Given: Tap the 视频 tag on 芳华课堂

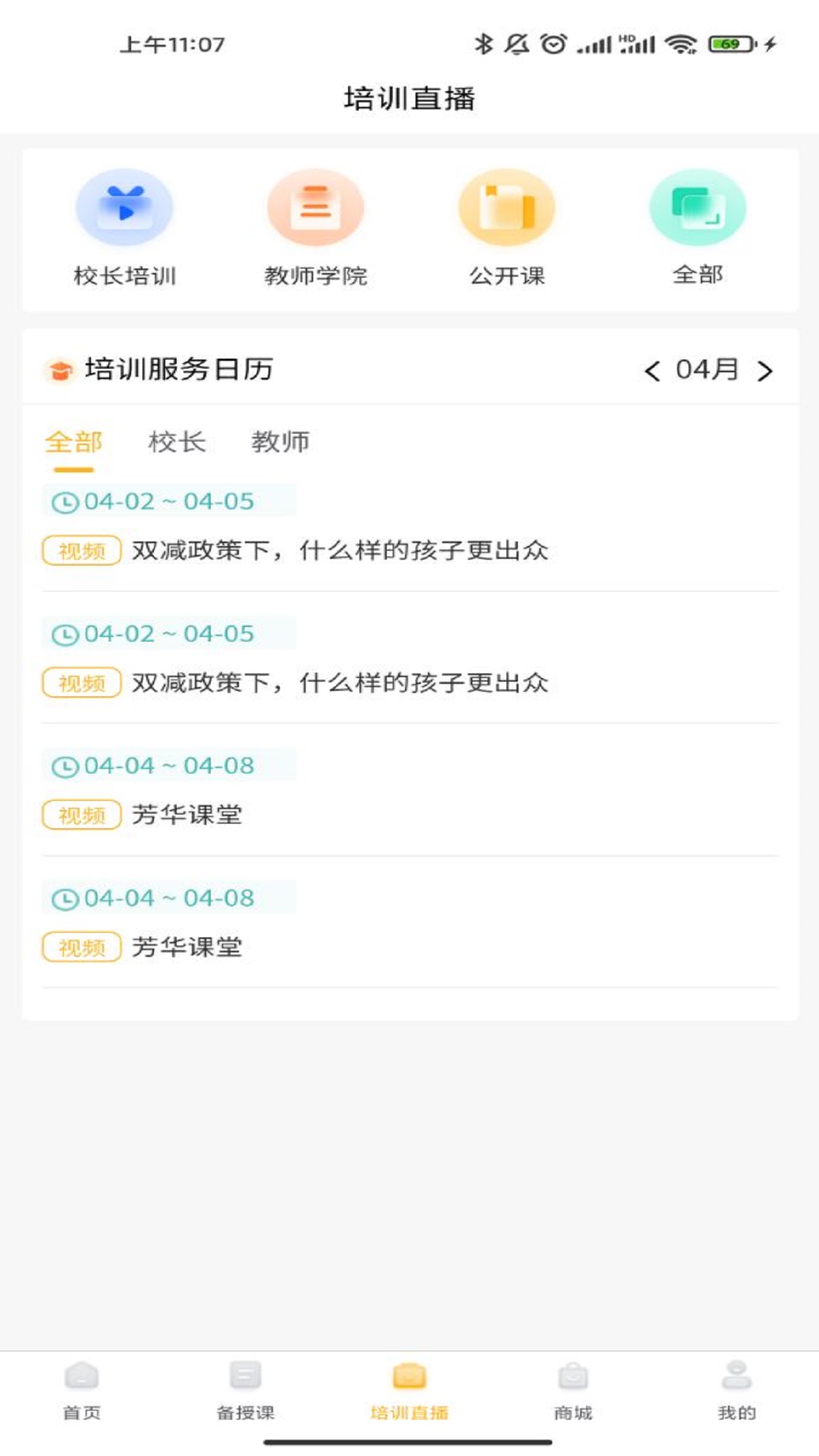Looking at the screenshot, I should pyautogui.click(x=82, y=814).
